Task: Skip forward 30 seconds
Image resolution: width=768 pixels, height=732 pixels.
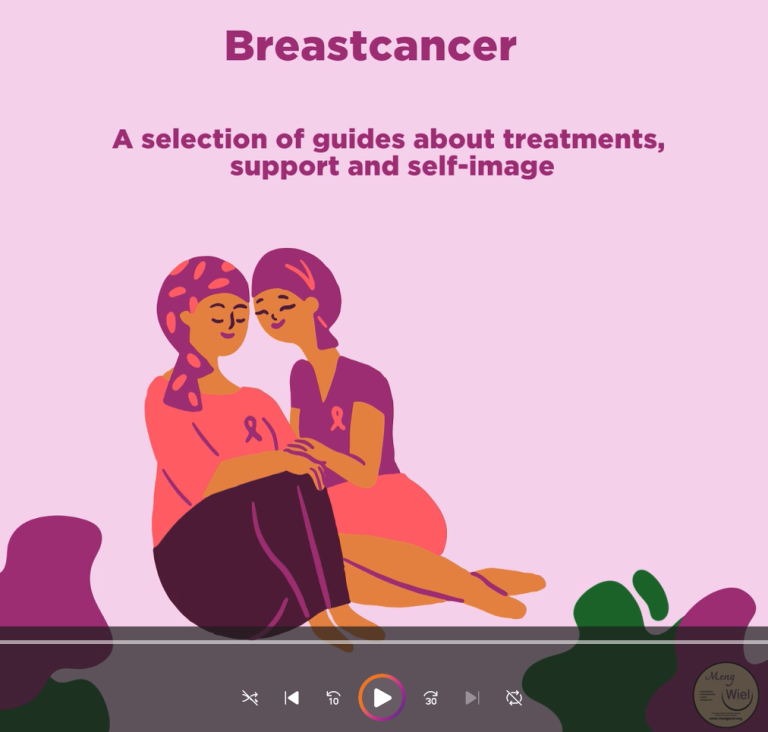Action: pyautogui.click(x=431, y=698)
